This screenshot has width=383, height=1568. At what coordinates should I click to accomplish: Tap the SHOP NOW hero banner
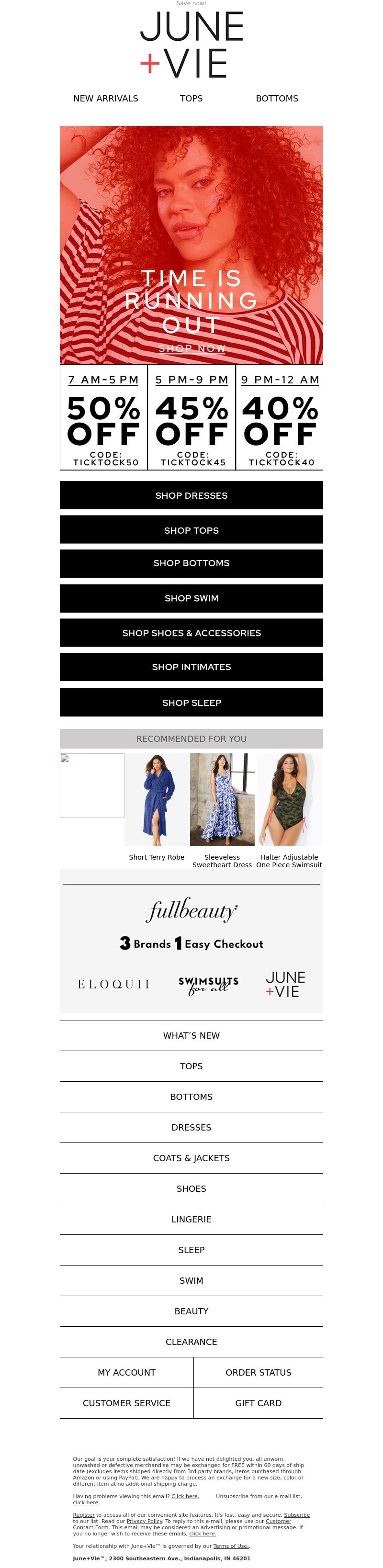pyautogui.click(x=191, y=245)
